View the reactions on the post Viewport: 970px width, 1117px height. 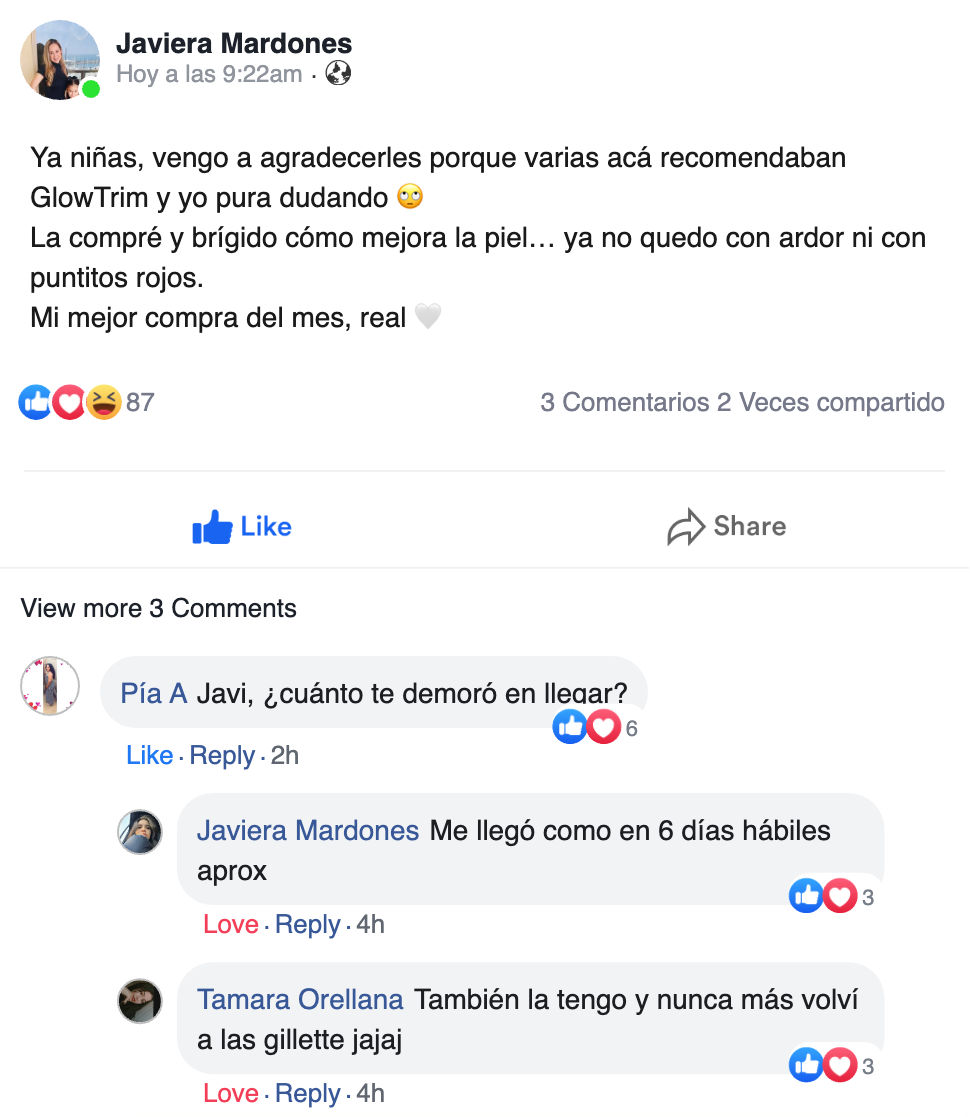pyautogui.click(x=86, y=402)
